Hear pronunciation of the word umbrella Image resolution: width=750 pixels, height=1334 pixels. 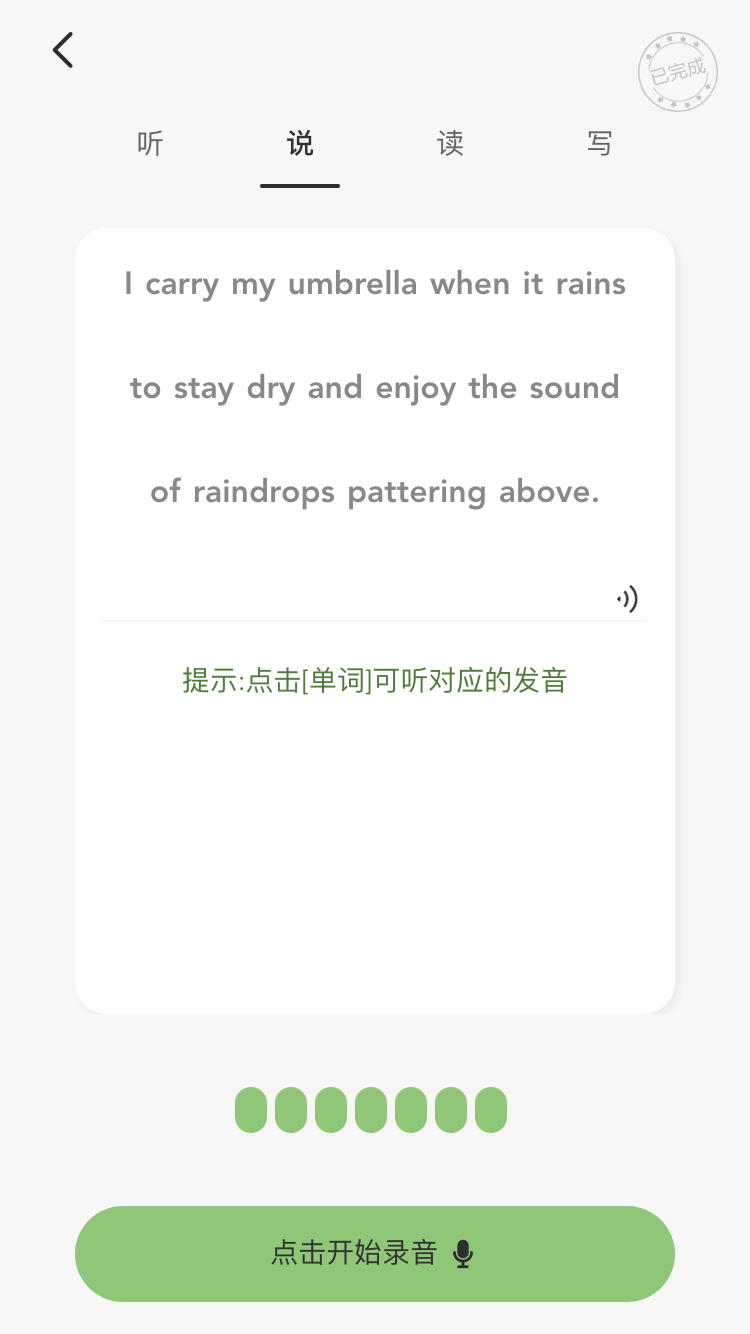352,284
